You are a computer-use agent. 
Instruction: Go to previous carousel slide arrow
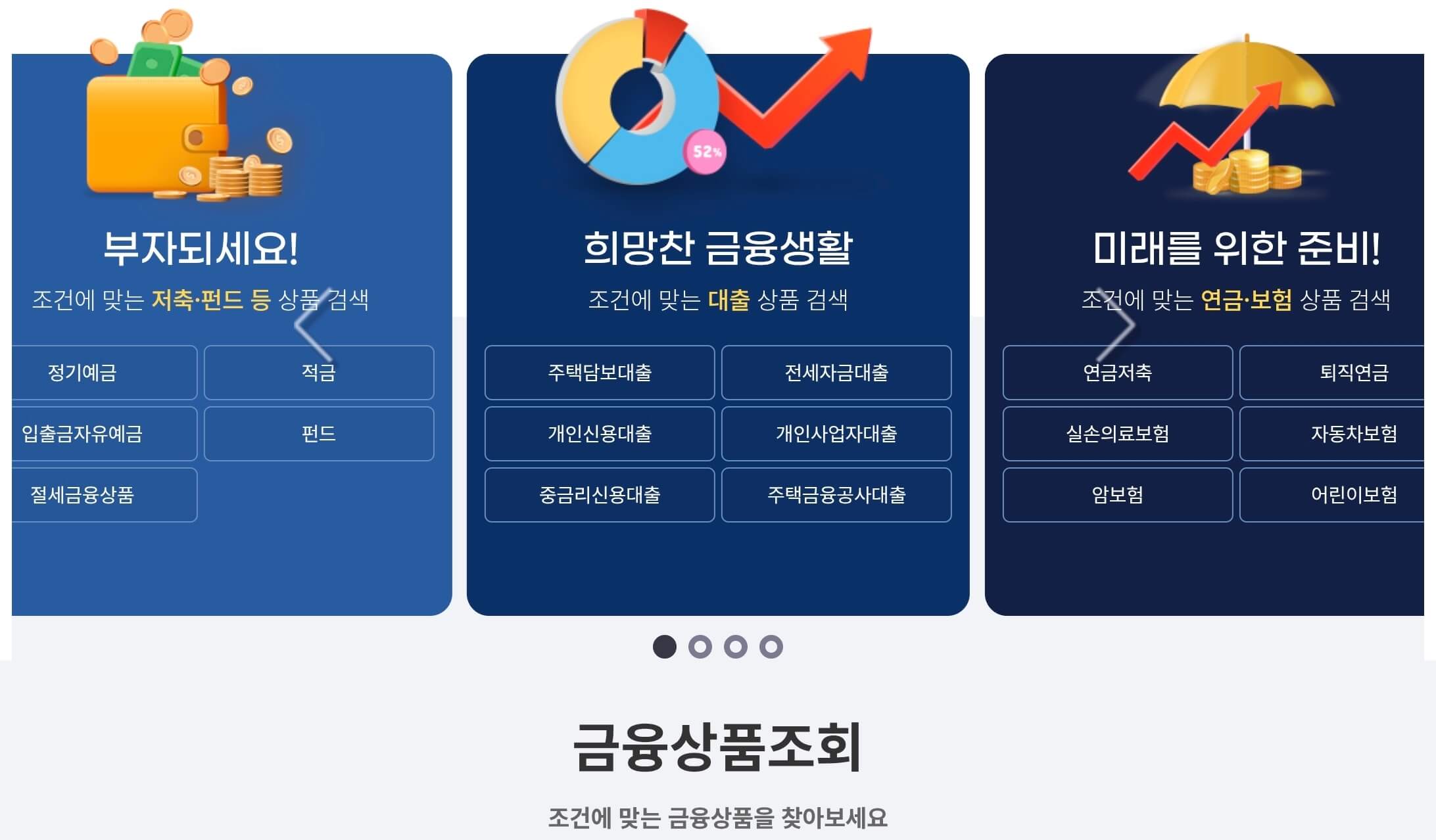(x=313, y=325)
